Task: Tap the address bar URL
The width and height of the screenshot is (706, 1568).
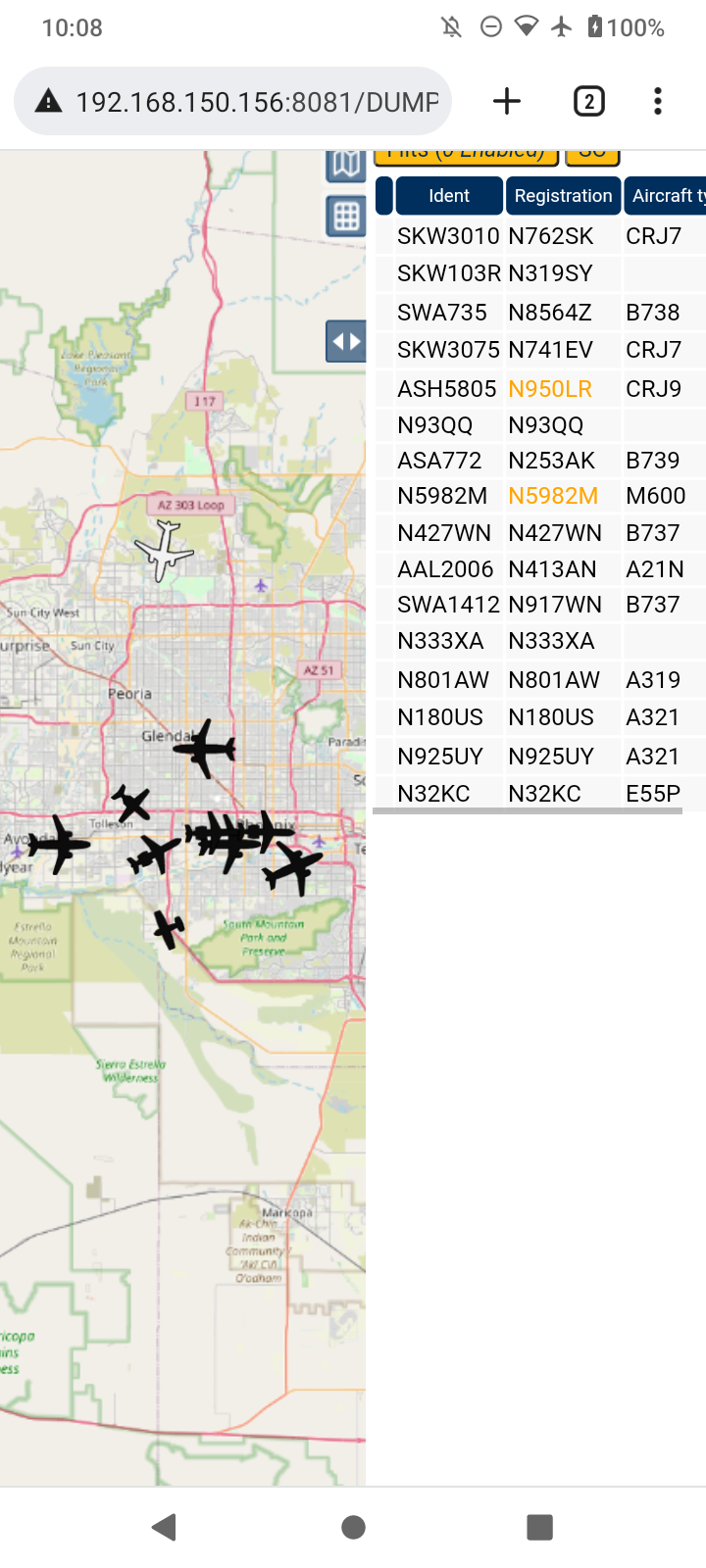Action: point(257,102)
